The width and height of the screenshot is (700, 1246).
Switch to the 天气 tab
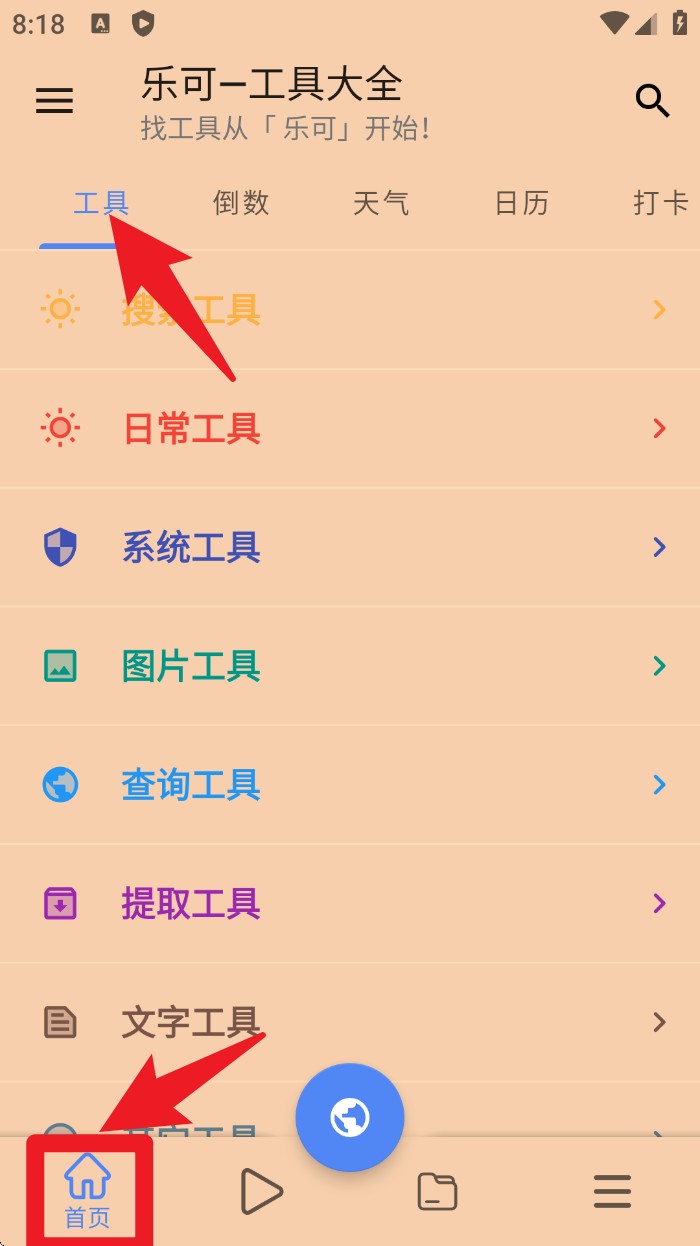(x=381, y=203)
